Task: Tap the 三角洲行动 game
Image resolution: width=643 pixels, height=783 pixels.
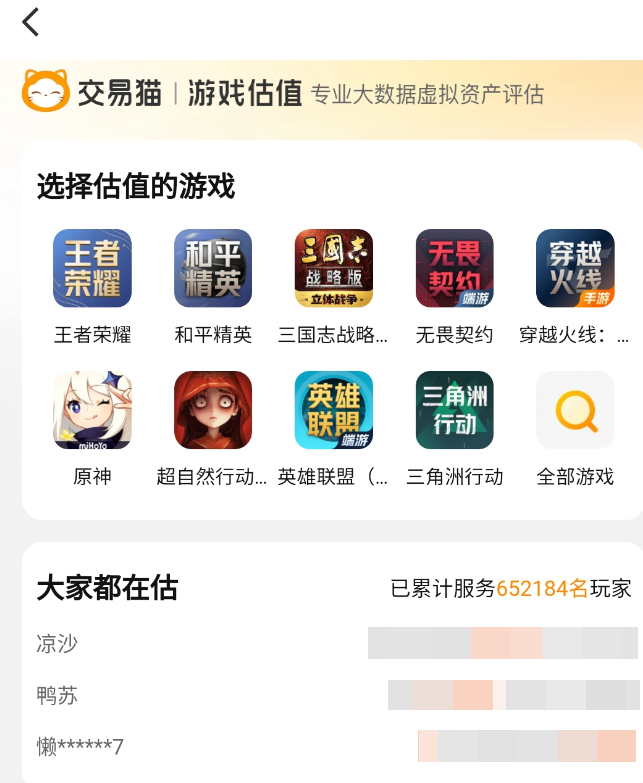Action: pos(455,411)
